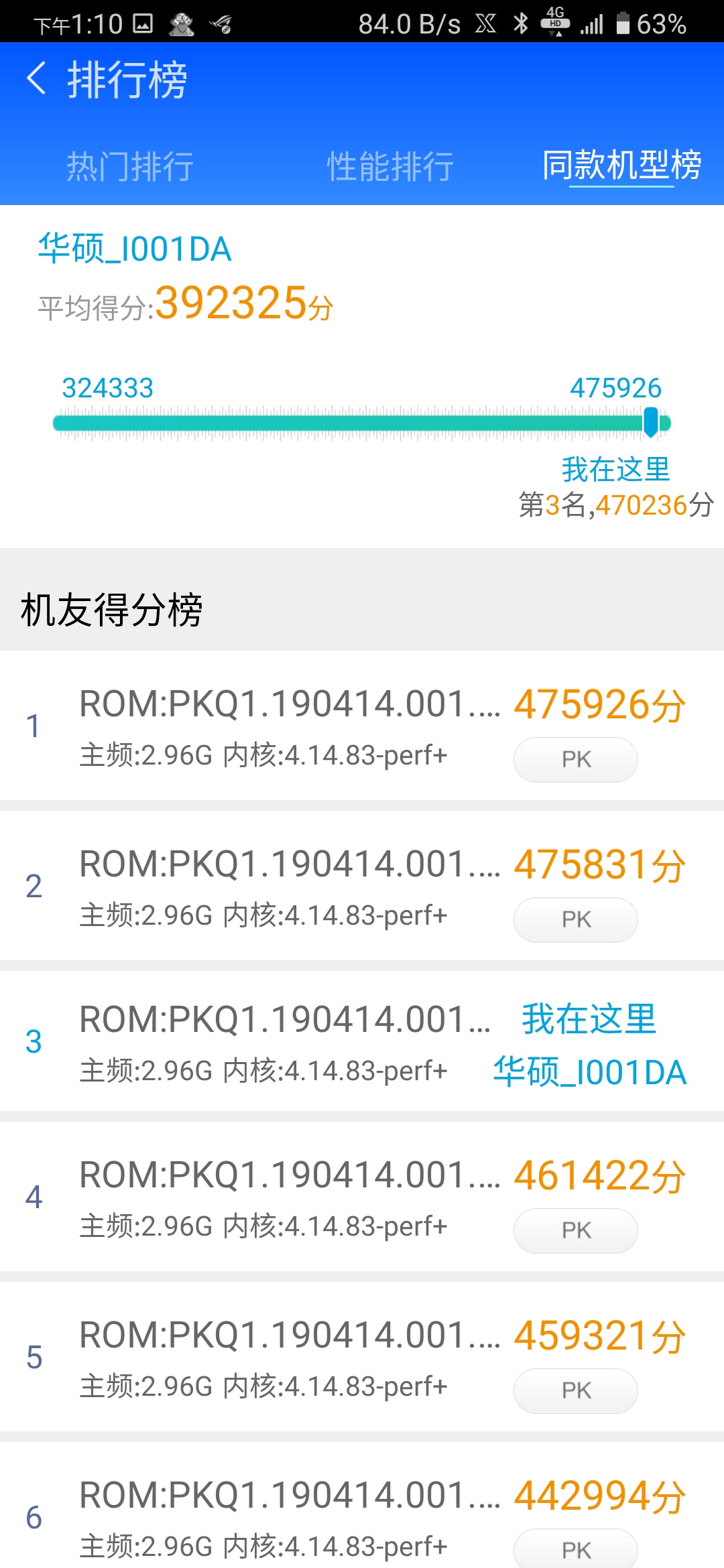Switch to the 热门排行 tab
Screen dimensions: 724x1568
(x=130, y=166)
